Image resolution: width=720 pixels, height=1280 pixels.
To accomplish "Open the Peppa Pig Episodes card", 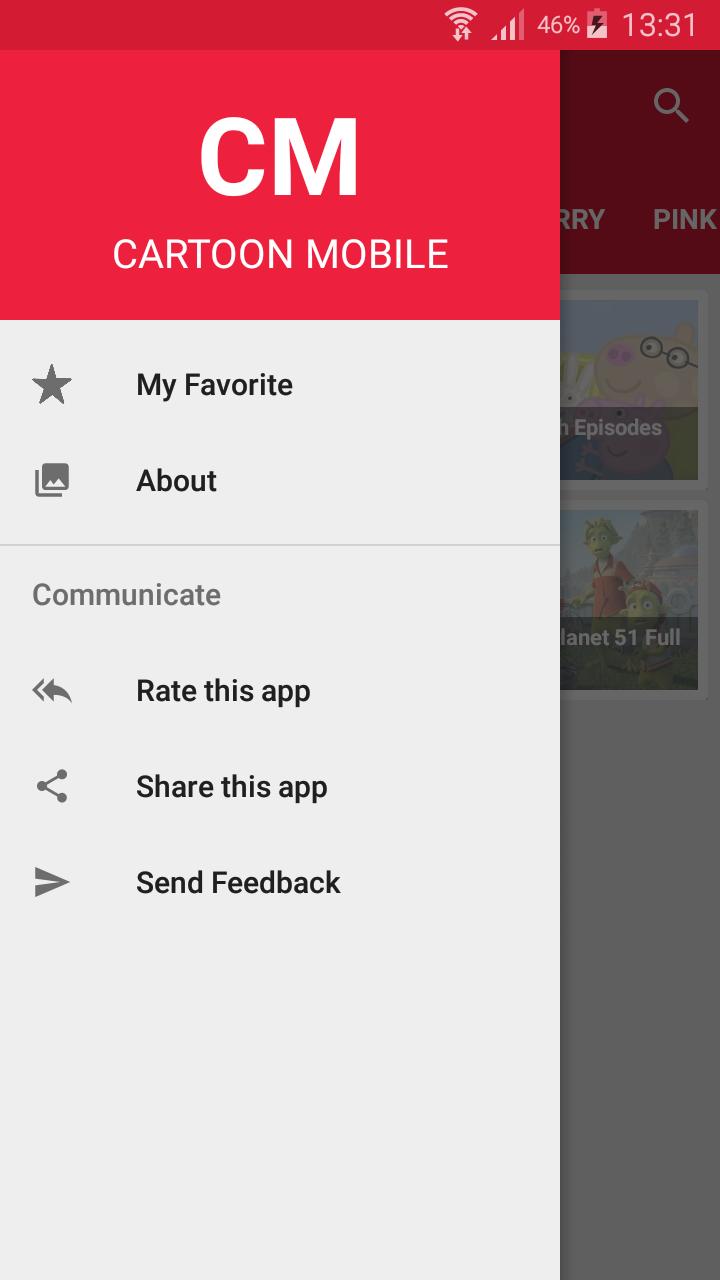I will pyautogui.click(x=630, y=390).
